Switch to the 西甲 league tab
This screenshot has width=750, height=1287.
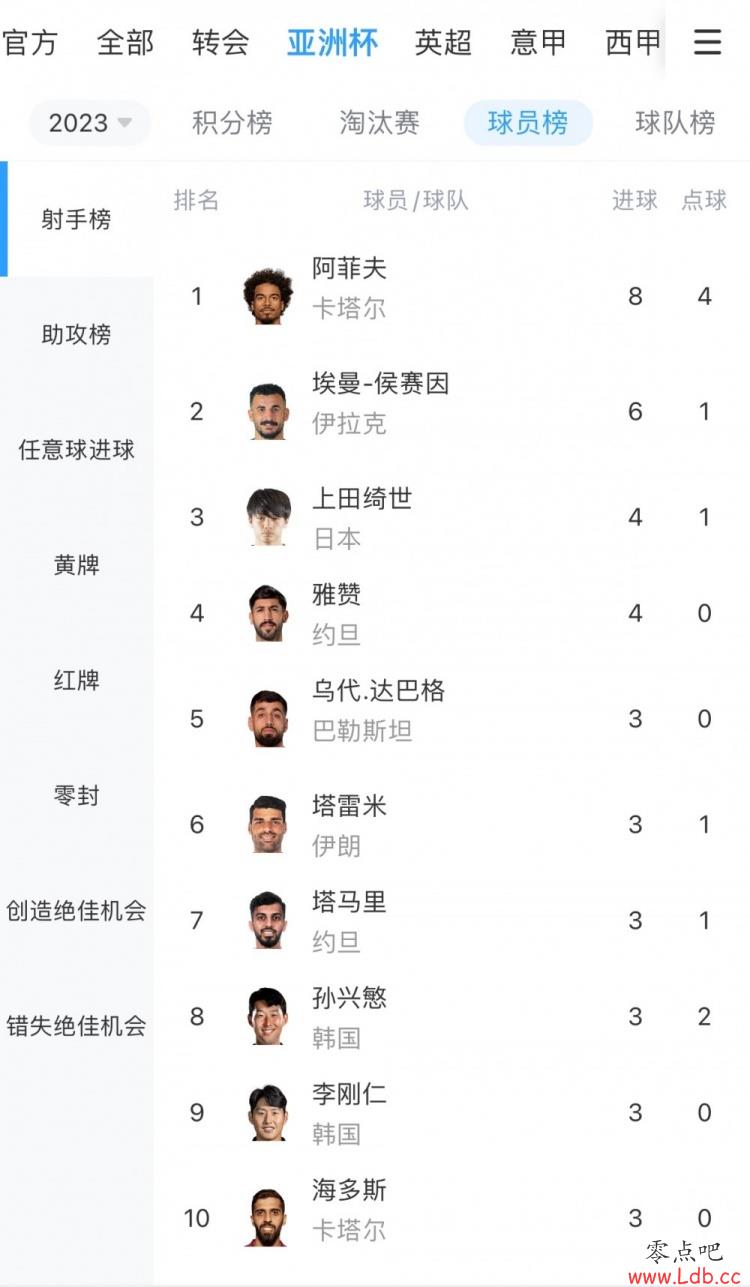click(633, 42)
